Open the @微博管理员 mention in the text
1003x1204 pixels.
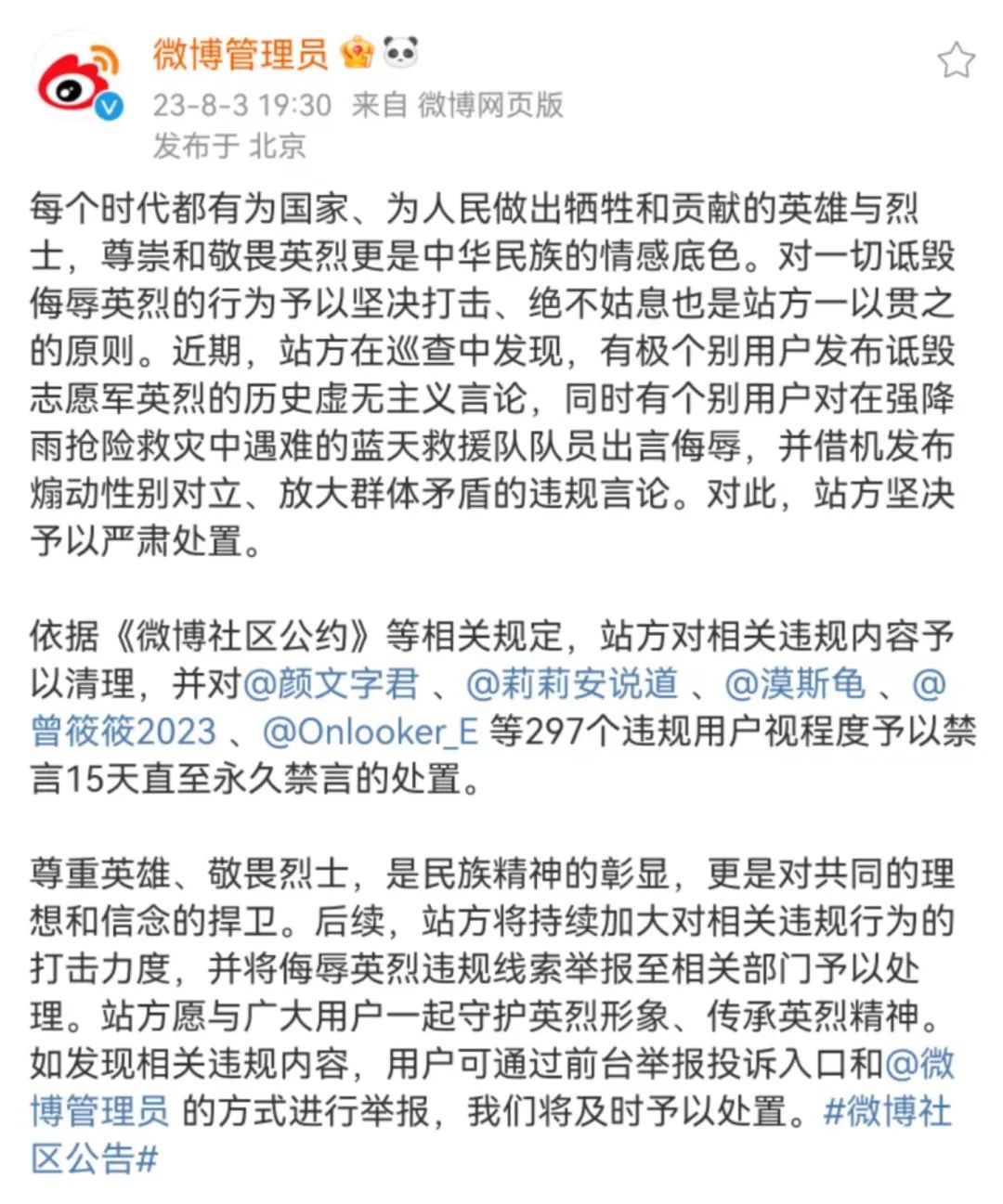[x=99, y=1110]
